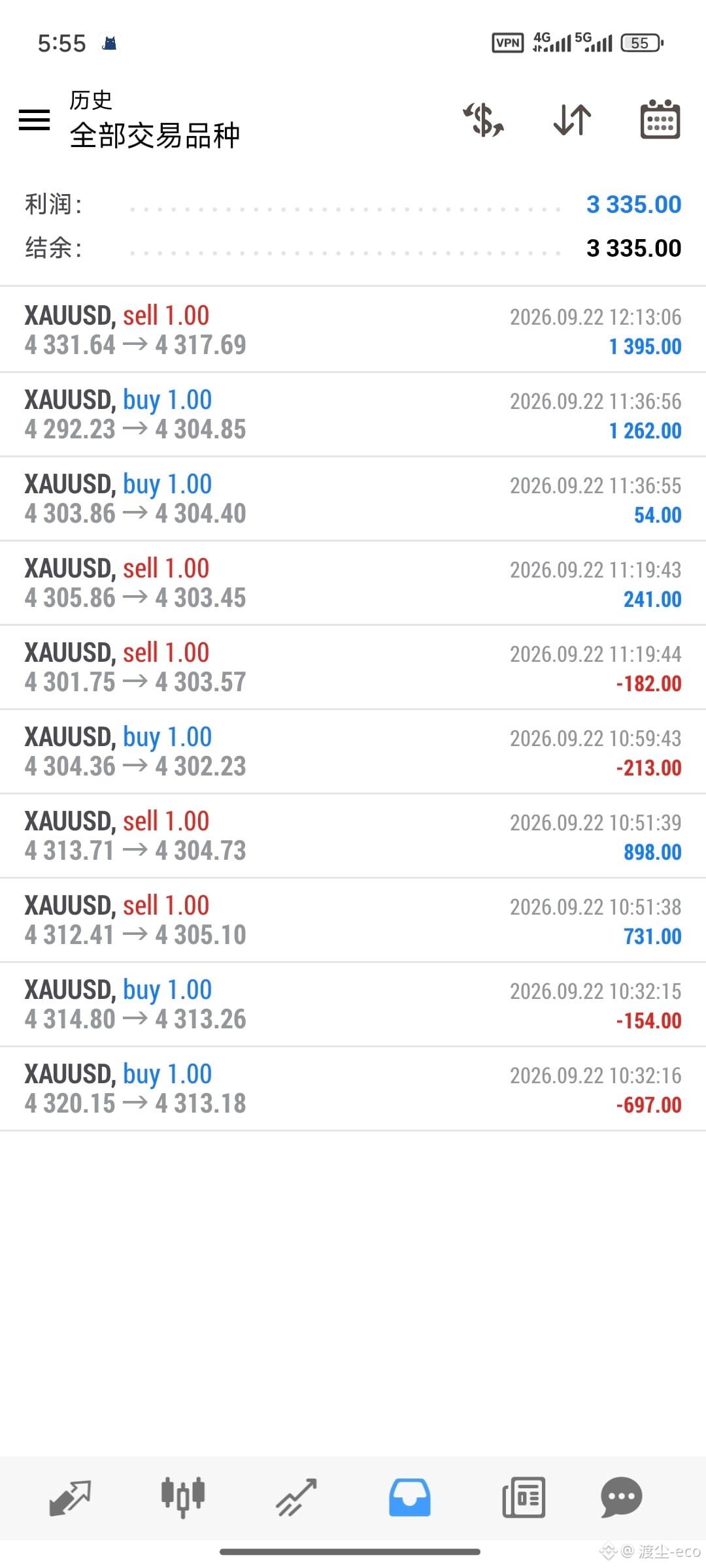Open the sell trade with loss -182.00
This screenshot has width=706, height=1568.
point(353,667)
